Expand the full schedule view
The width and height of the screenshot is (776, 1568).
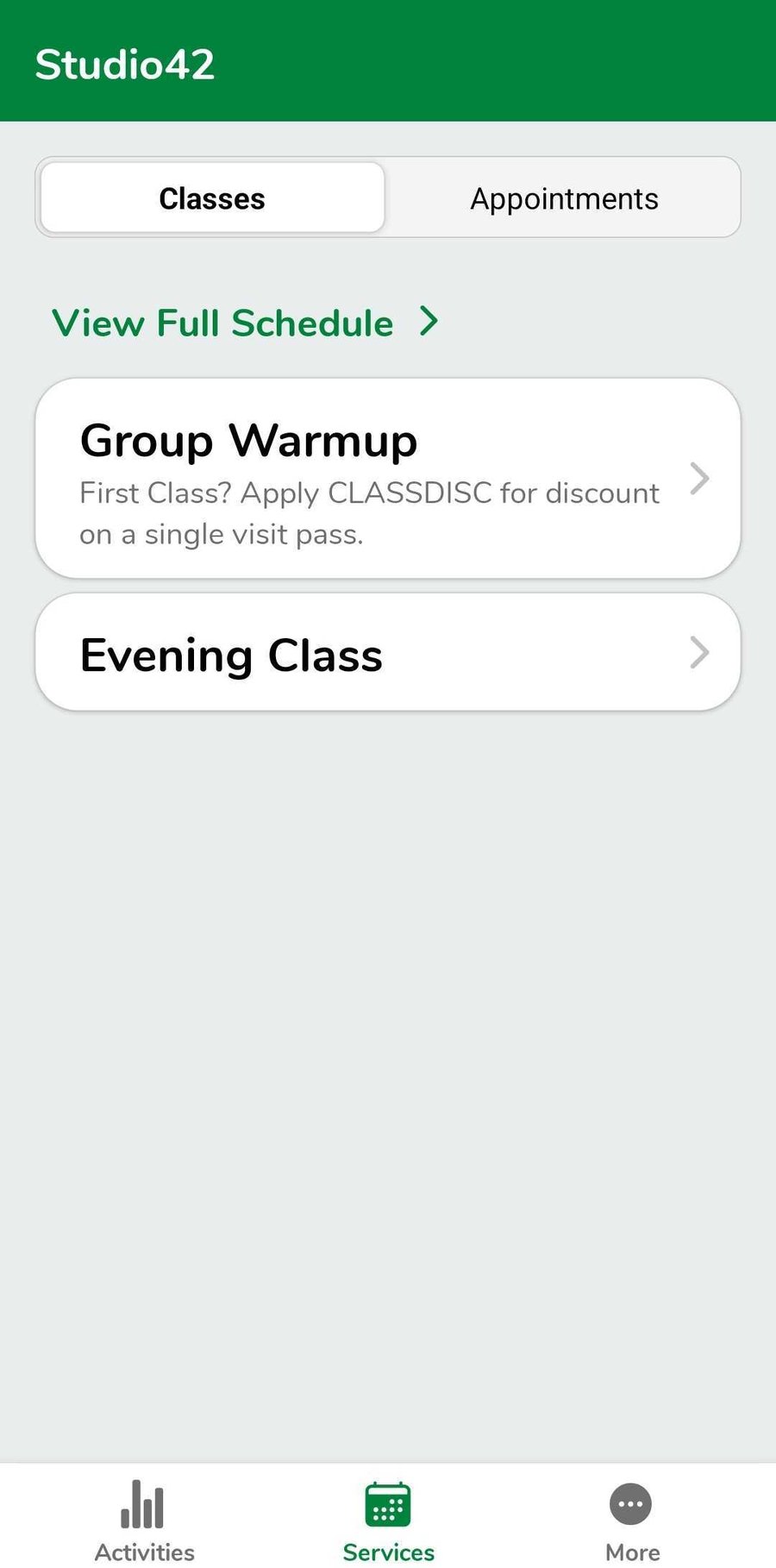click(x=222, y=322)
